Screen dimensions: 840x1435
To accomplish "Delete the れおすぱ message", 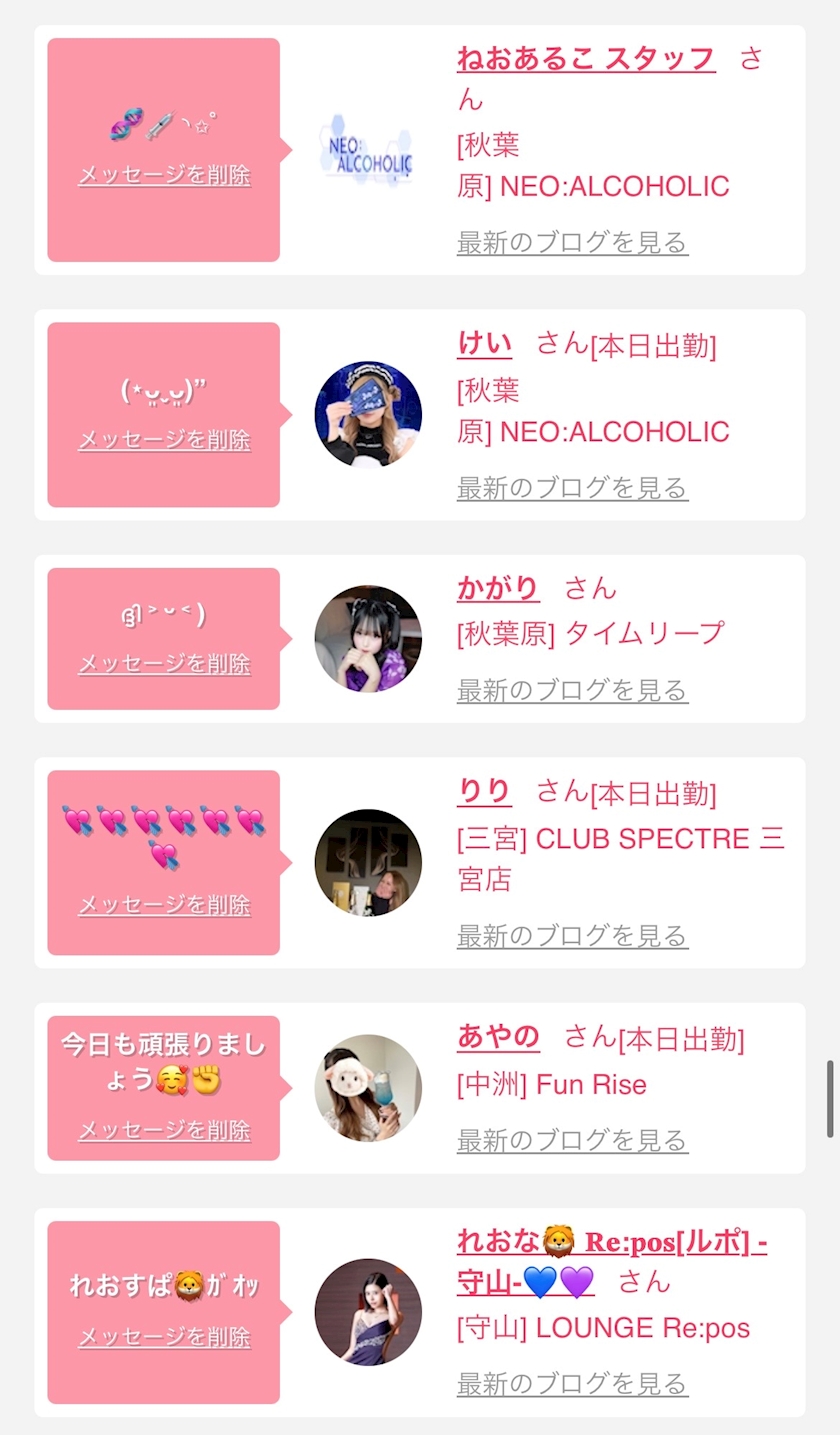I will (x=164, y=1336).
